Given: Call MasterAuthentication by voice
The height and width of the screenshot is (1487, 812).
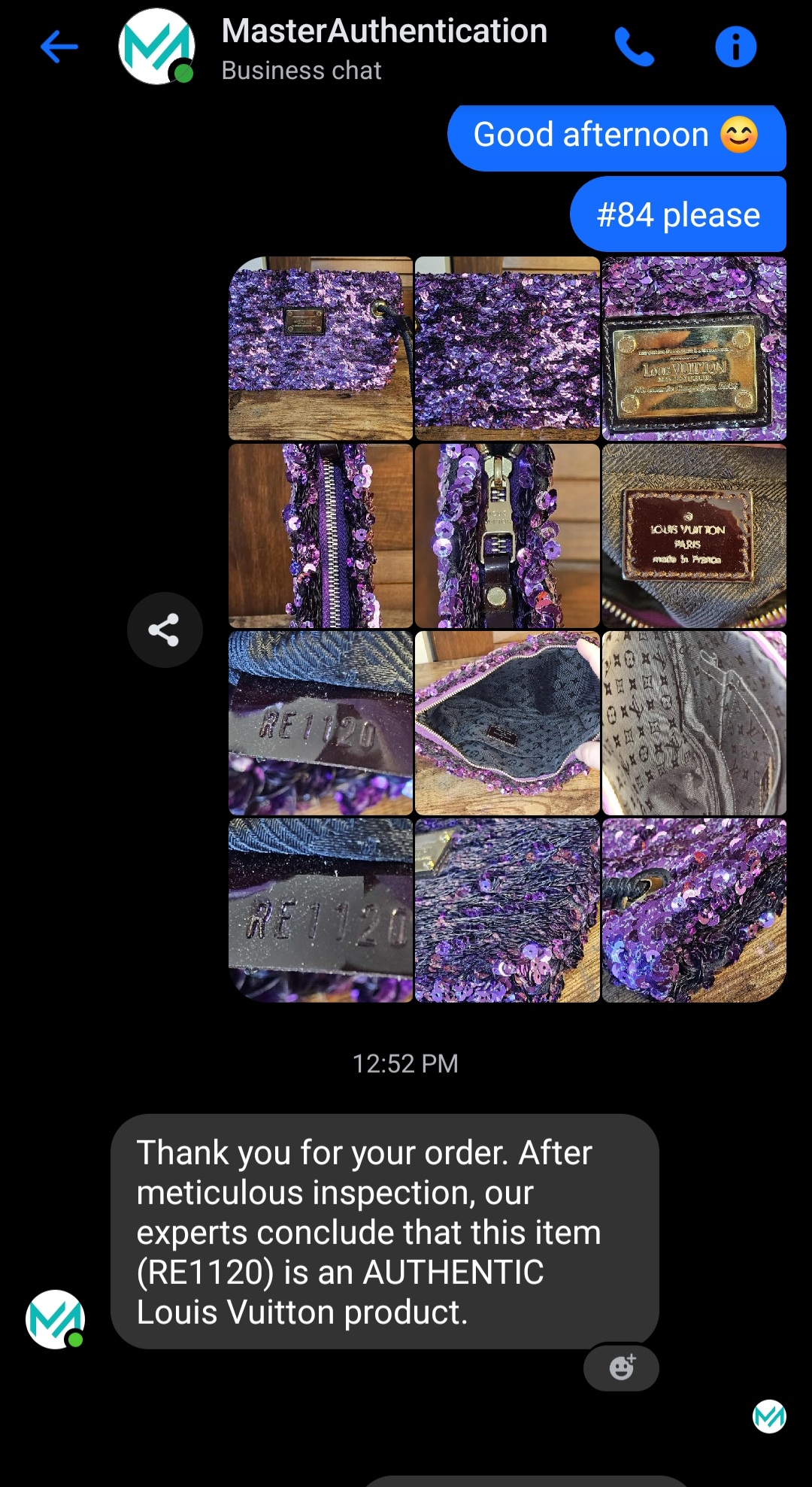Looking at the screenshot, I should 634,47.
